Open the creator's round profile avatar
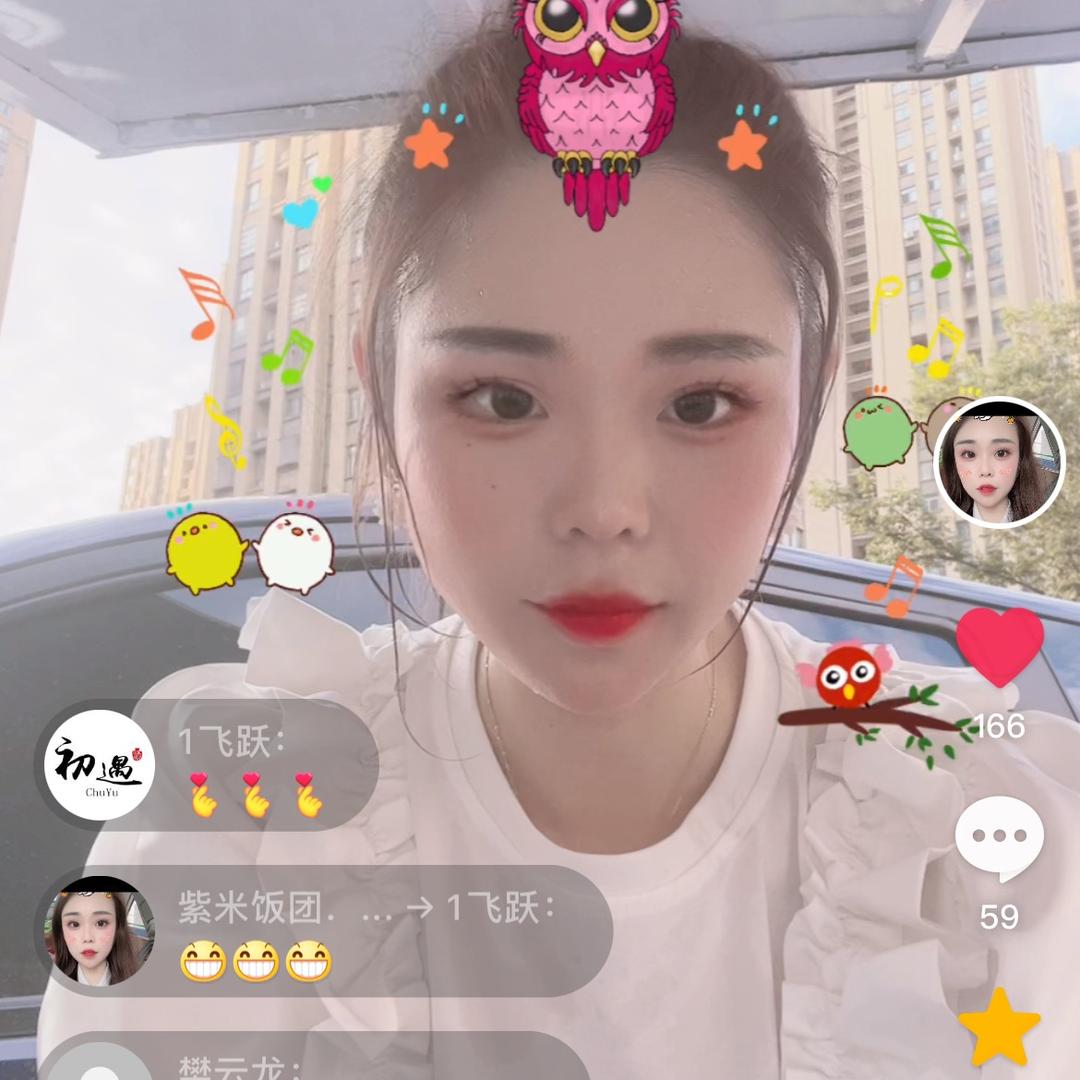The image size is (1080, 1080). [x=999, y=462]
